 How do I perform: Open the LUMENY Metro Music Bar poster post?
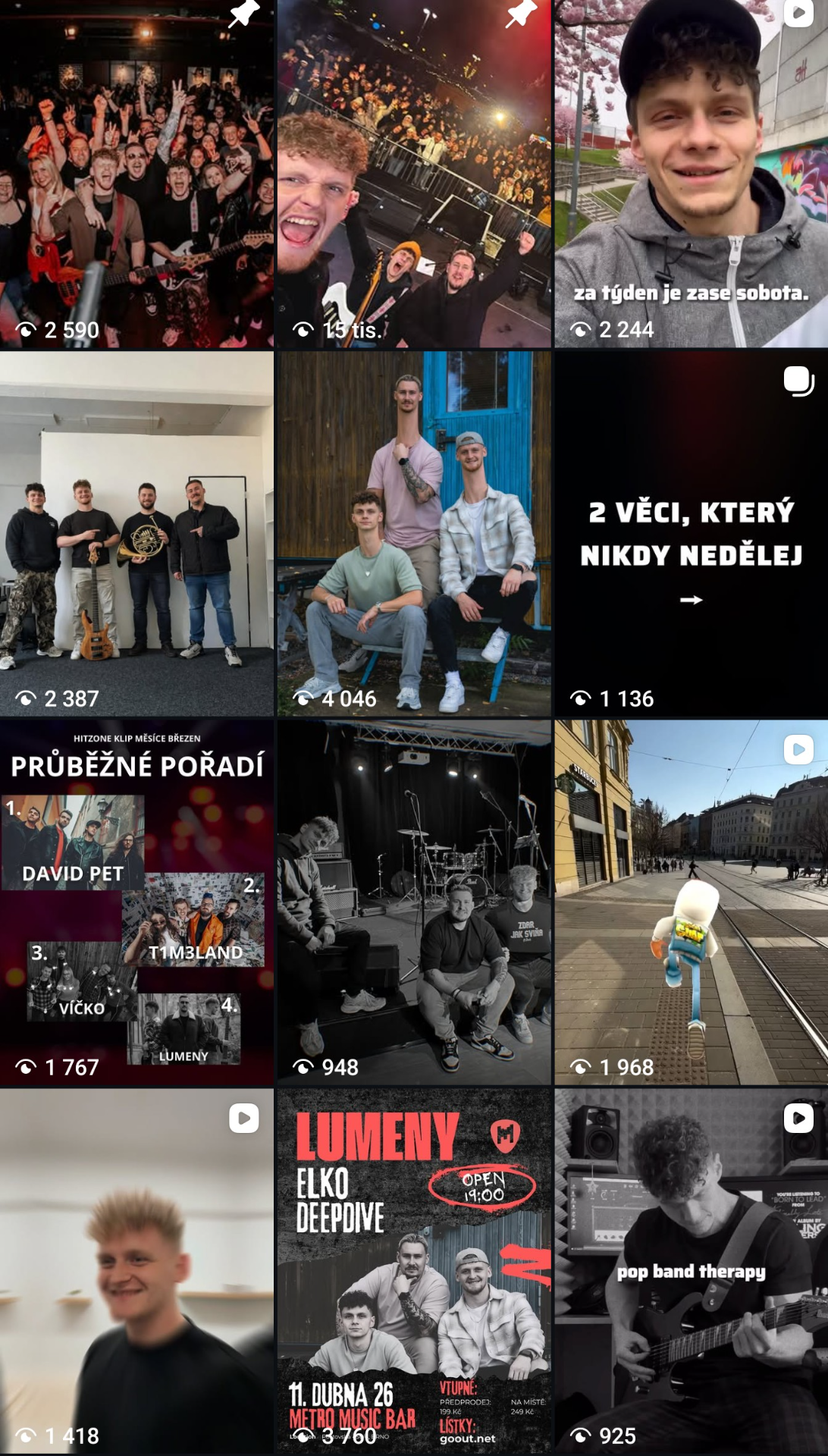(414, 1272)
